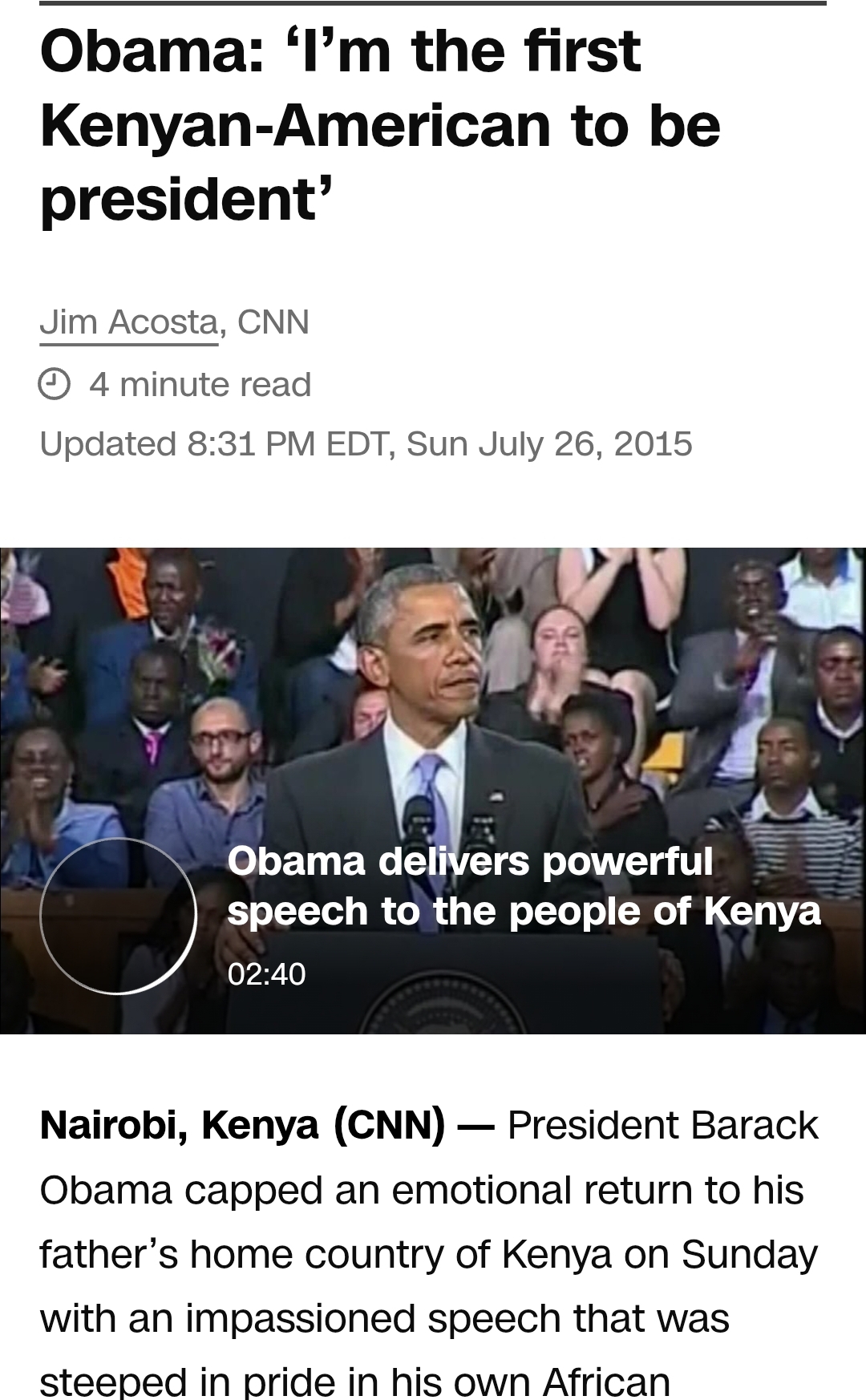
Task: Open author Jim Acosta's profile link
Action: 128,322
